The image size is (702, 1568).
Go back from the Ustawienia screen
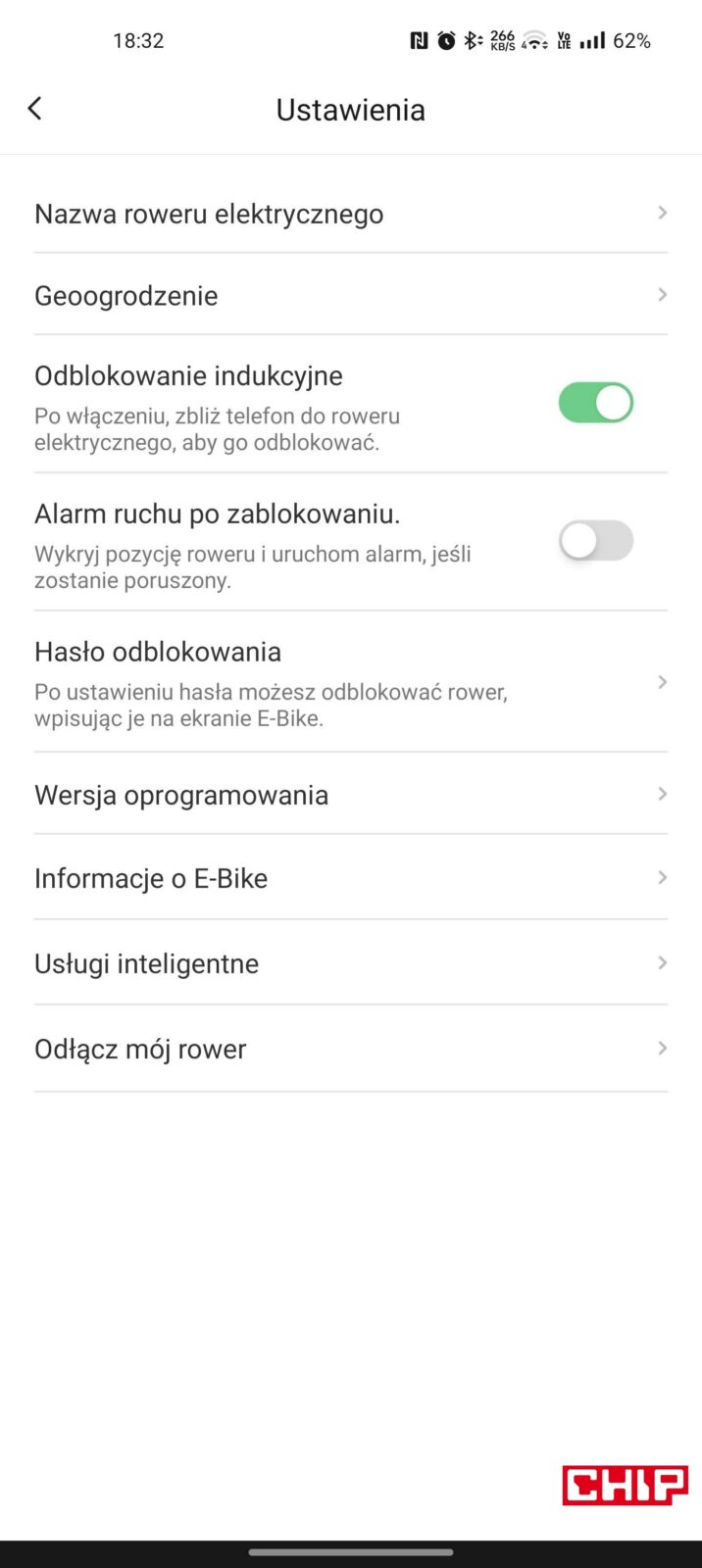(35, 109)
